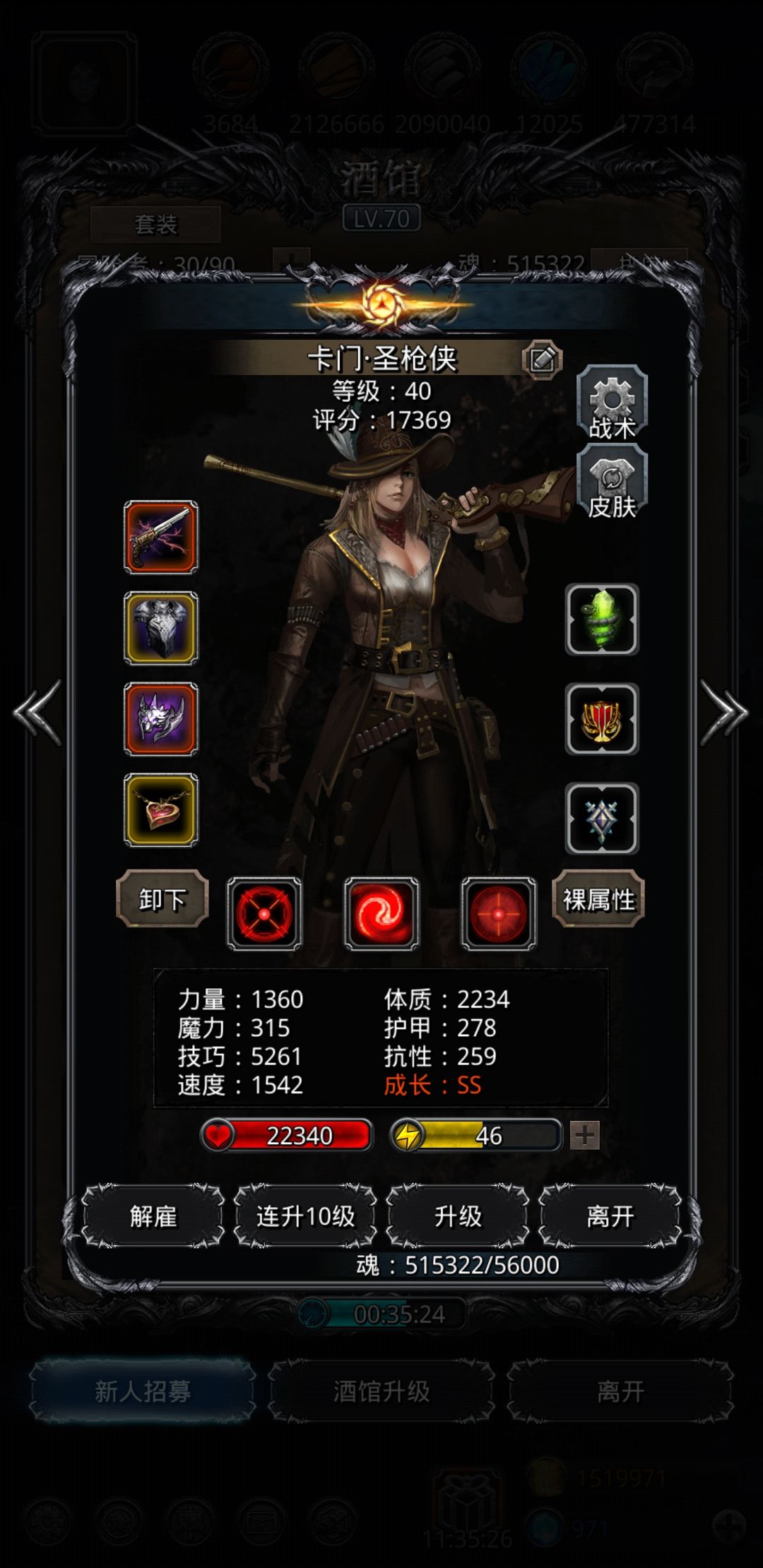Open the green crystal gem slot
Viewport: 763px width, 1568px height.
coord(602,619)
